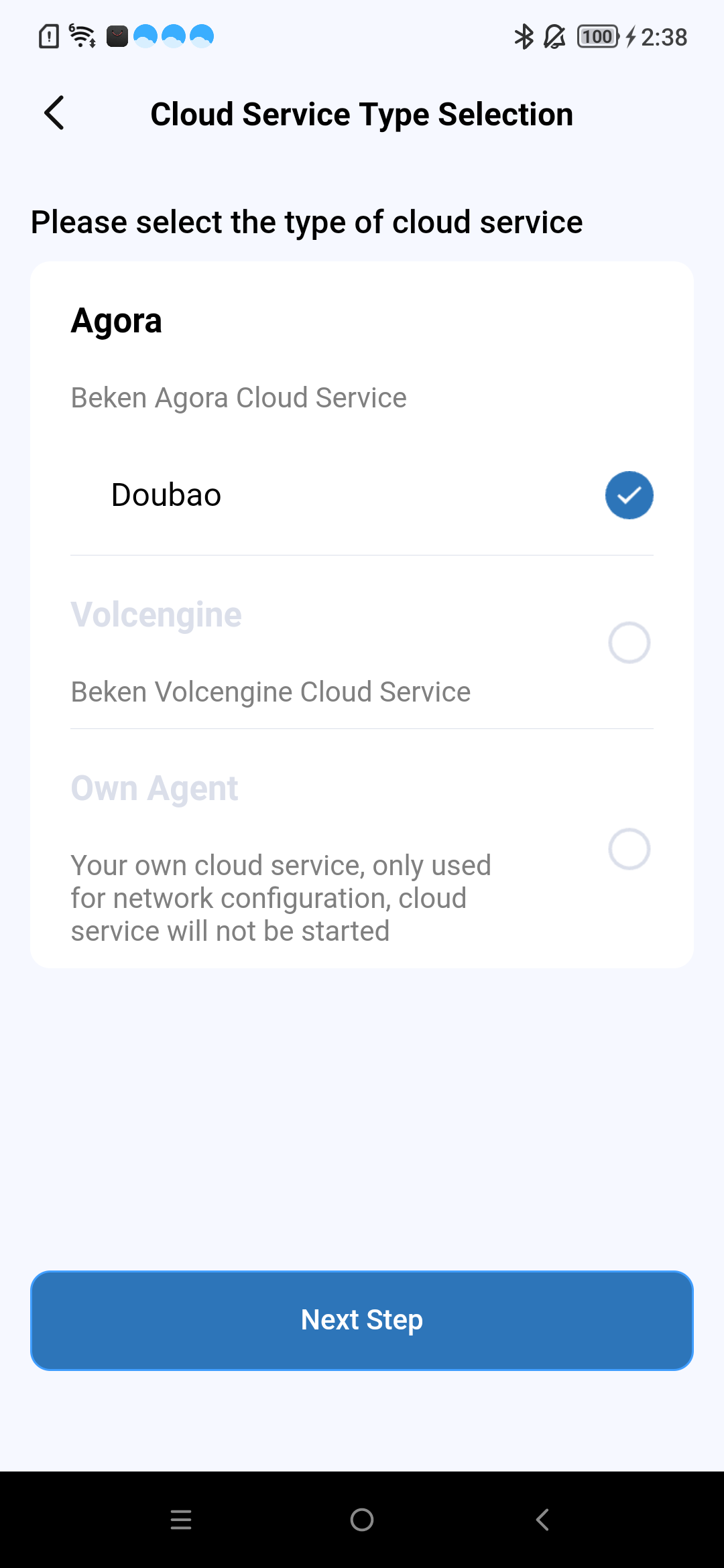Choose the Volcengine cloud service

pyautogui.click(x=629, y=643)
